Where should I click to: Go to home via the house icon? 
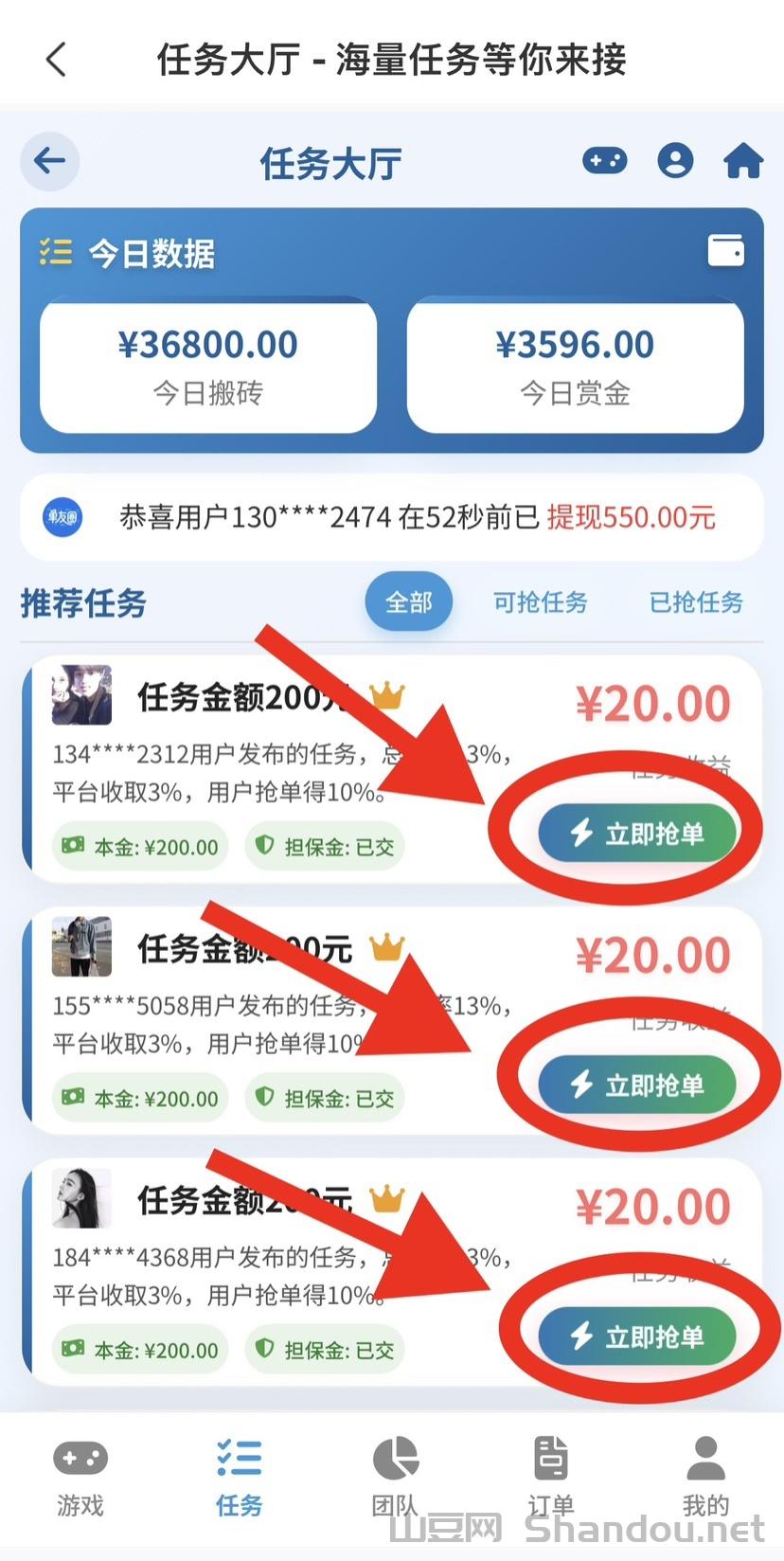click(743, 160)
